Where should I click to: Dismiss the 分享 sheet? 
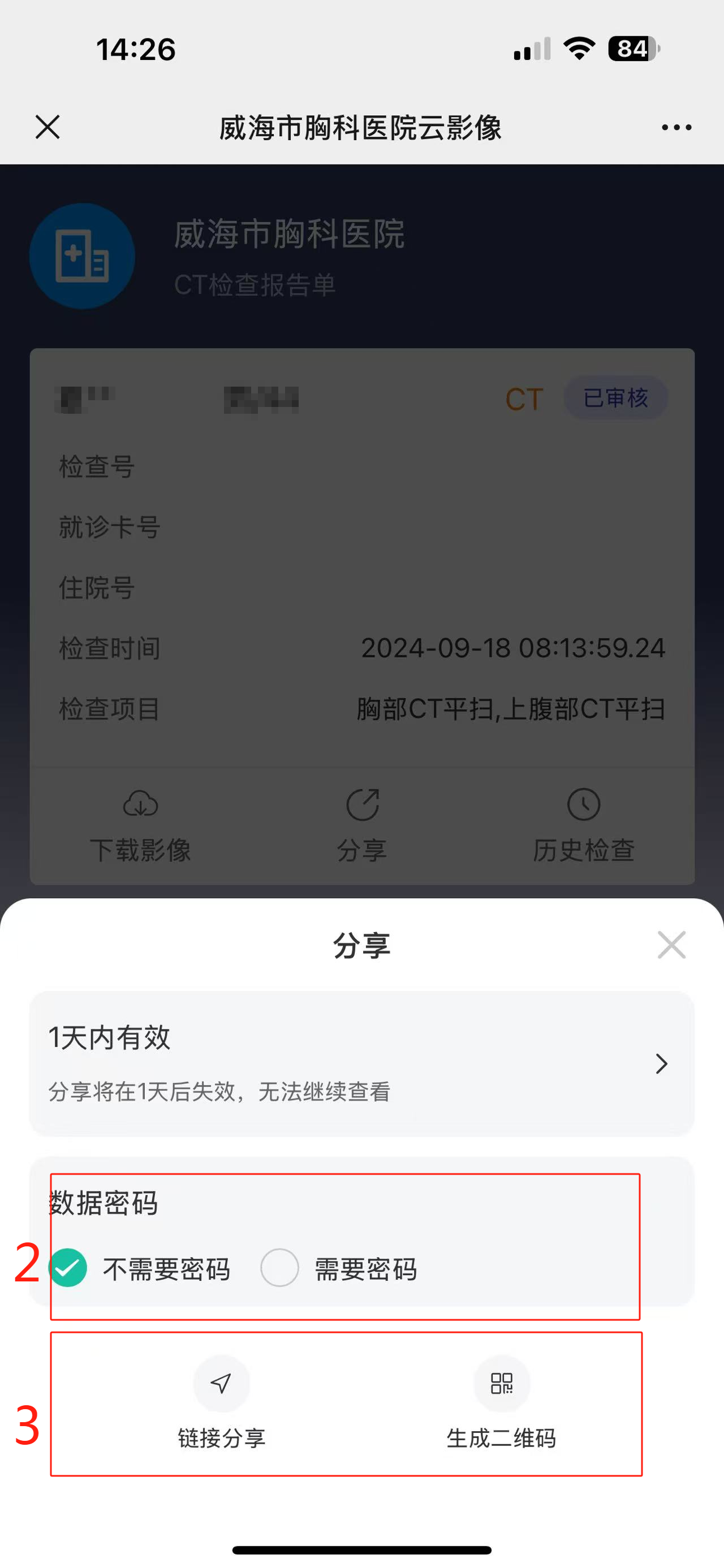[671, 945]
